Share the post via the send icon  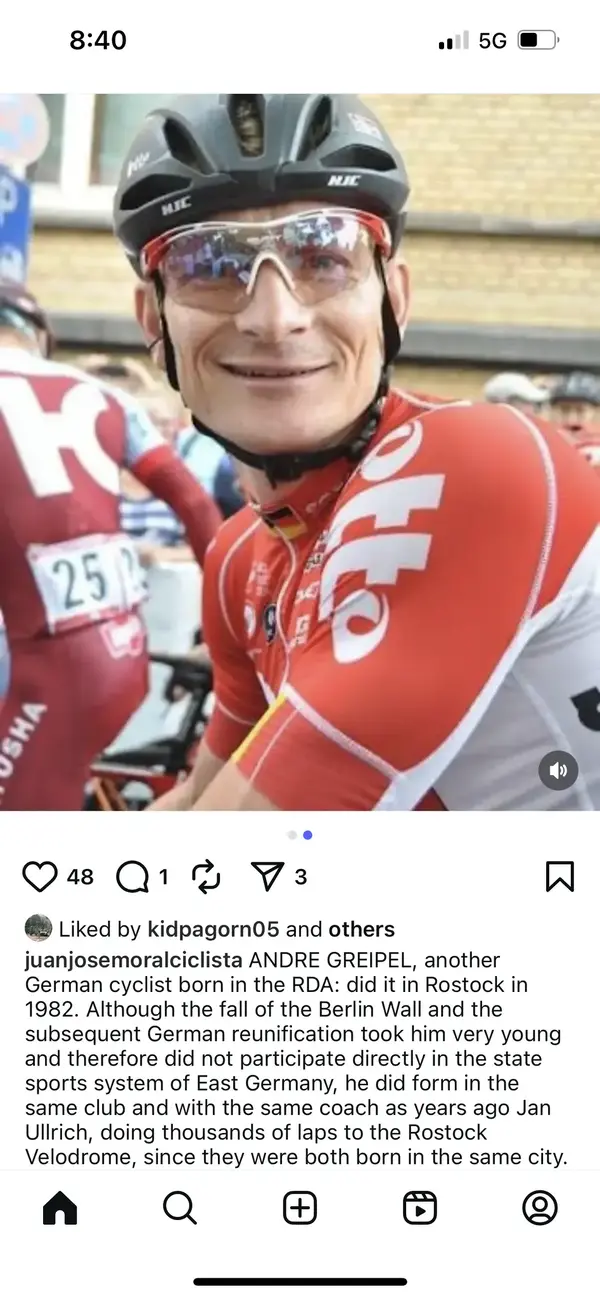point(267,877)
